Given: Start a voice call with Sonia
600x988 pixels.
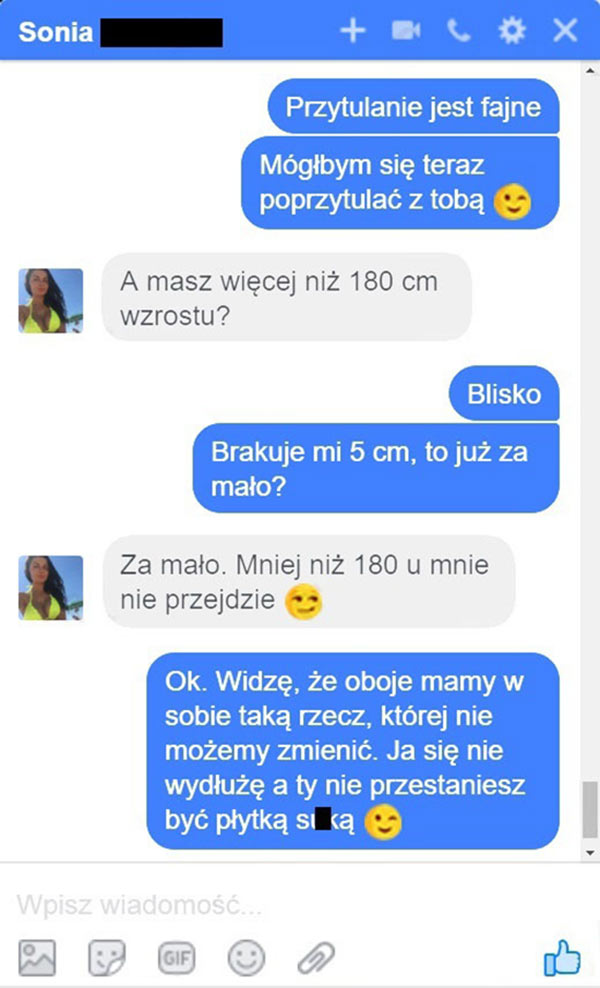Looking at the screenshot, I should [x=459, y=31].
